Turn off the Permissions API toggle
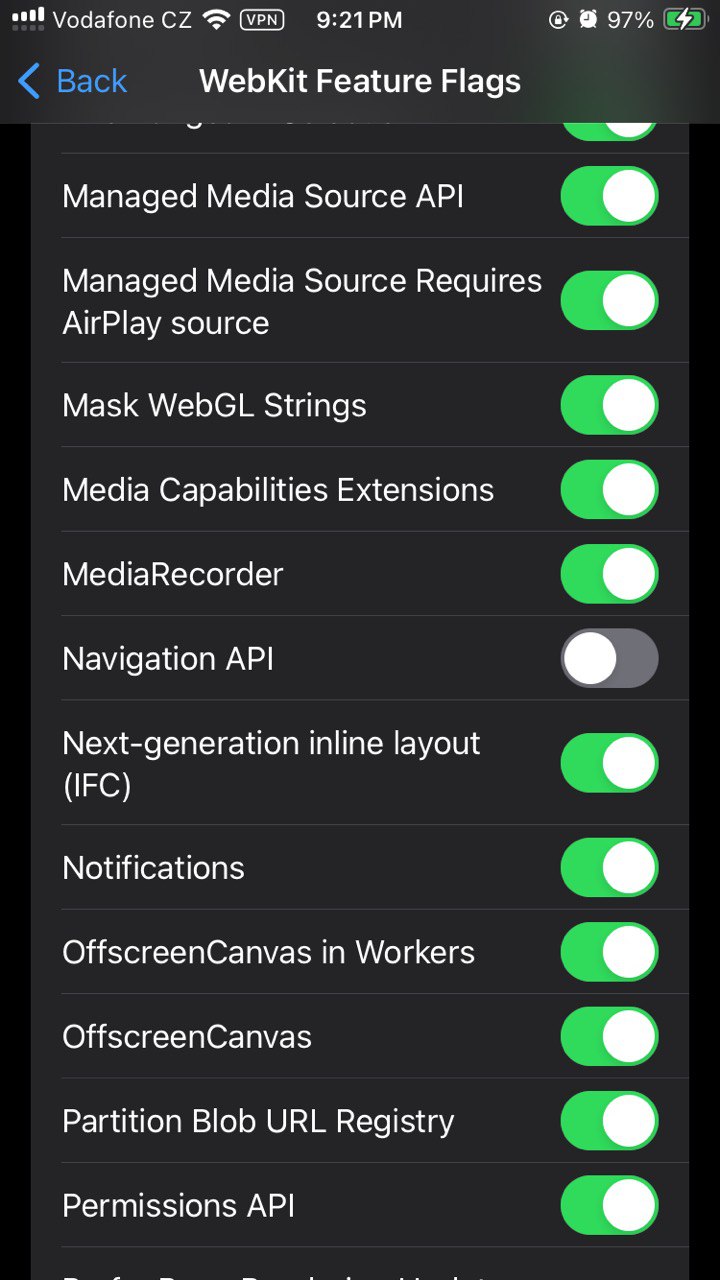720x1280 pixels. tap(608, 1205)
